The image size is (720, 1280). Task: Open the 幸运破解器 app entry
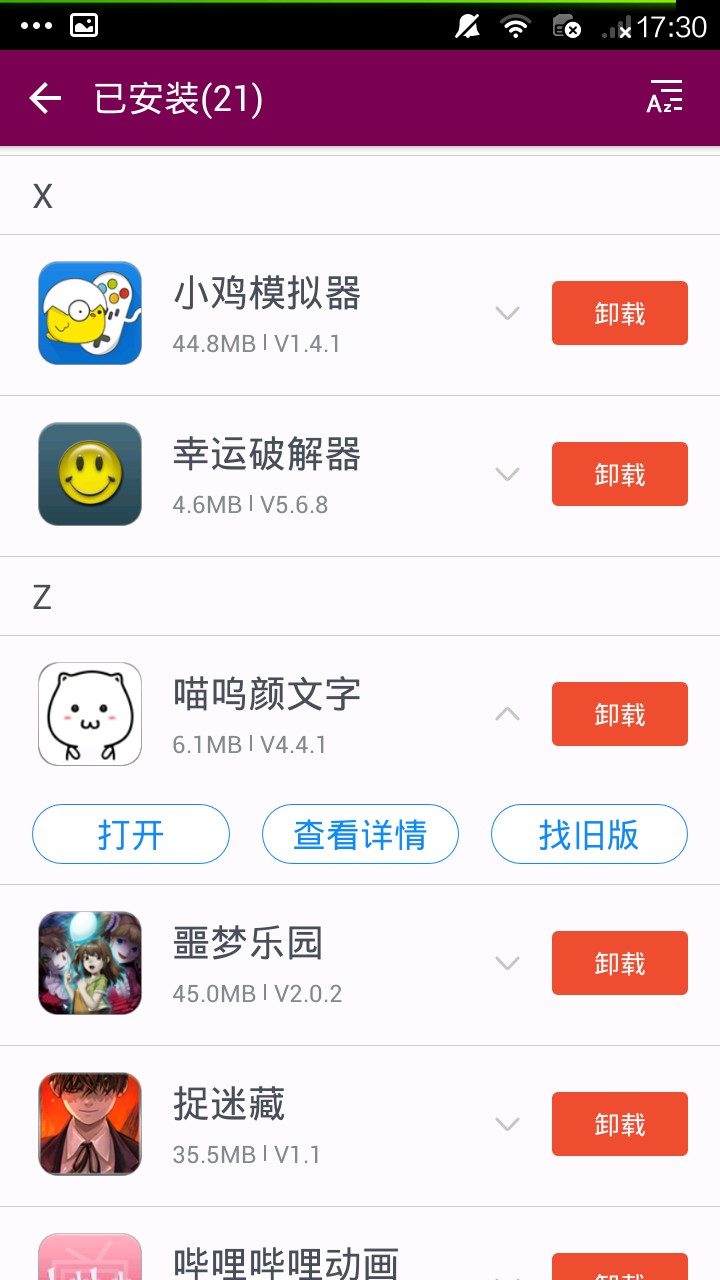[x=266, y=475]
